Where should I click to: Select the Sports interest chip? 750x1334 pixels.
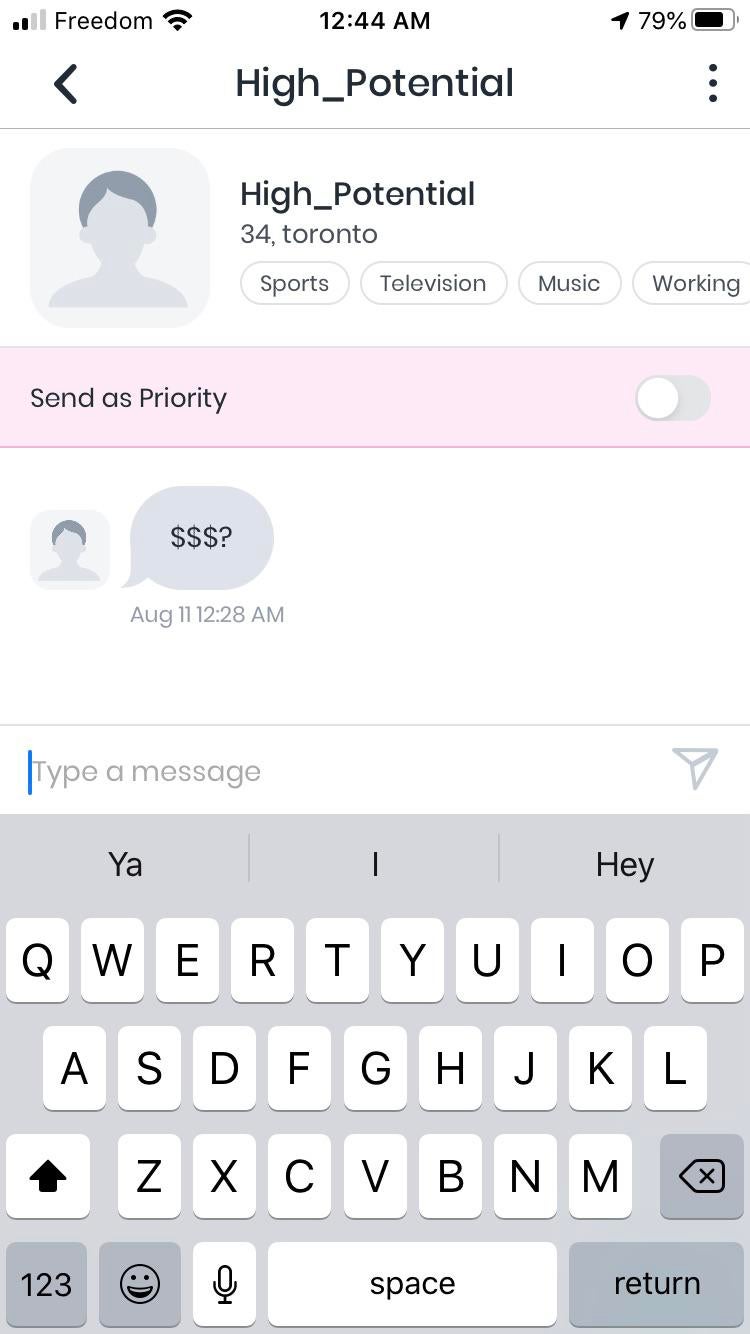coord(294,283)
